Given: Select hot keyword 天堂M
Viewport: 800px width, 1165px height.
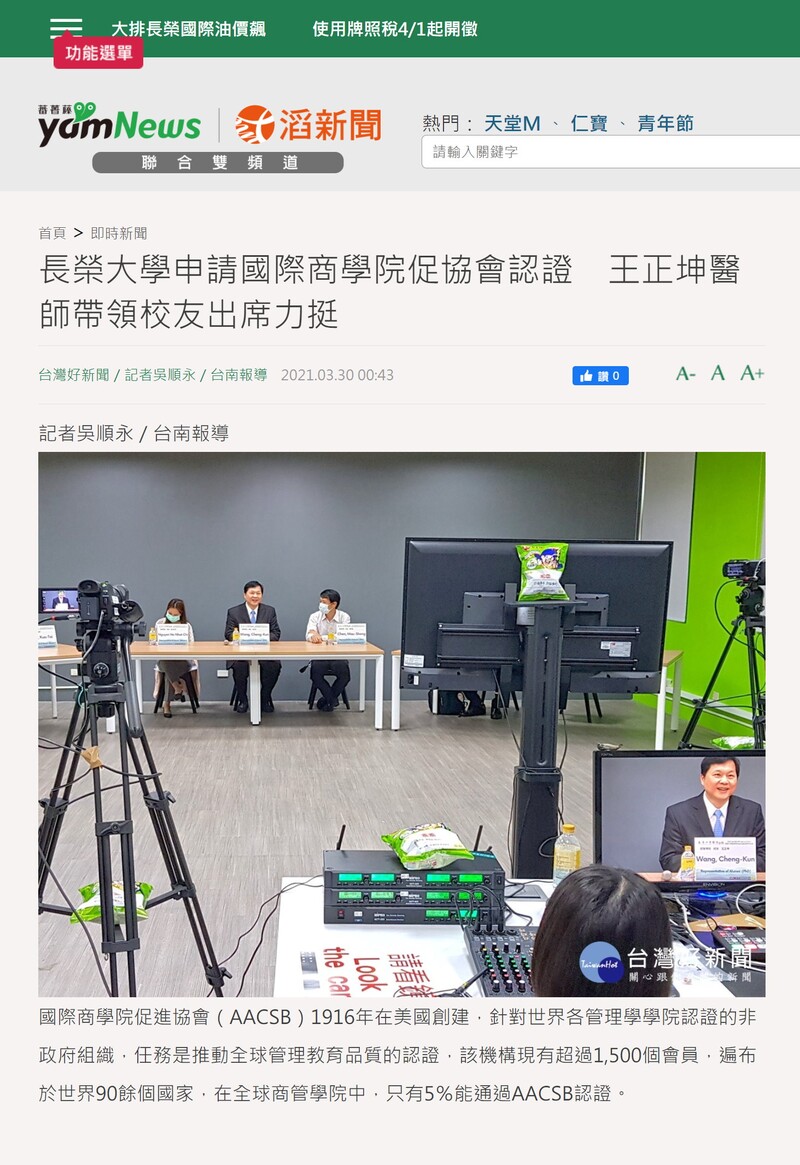Looking at the screenshot, I should coord(512,123).
